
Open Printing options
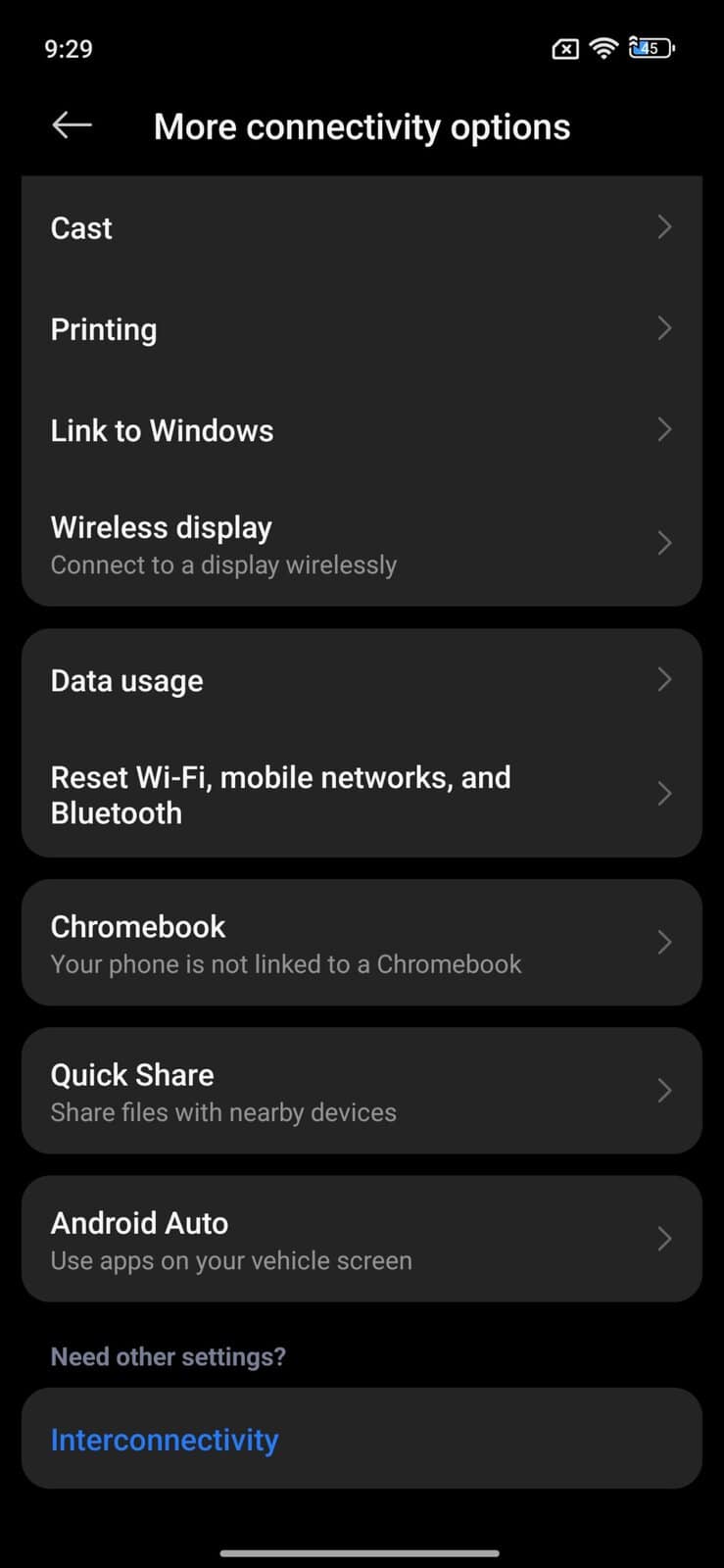point(361,329)
